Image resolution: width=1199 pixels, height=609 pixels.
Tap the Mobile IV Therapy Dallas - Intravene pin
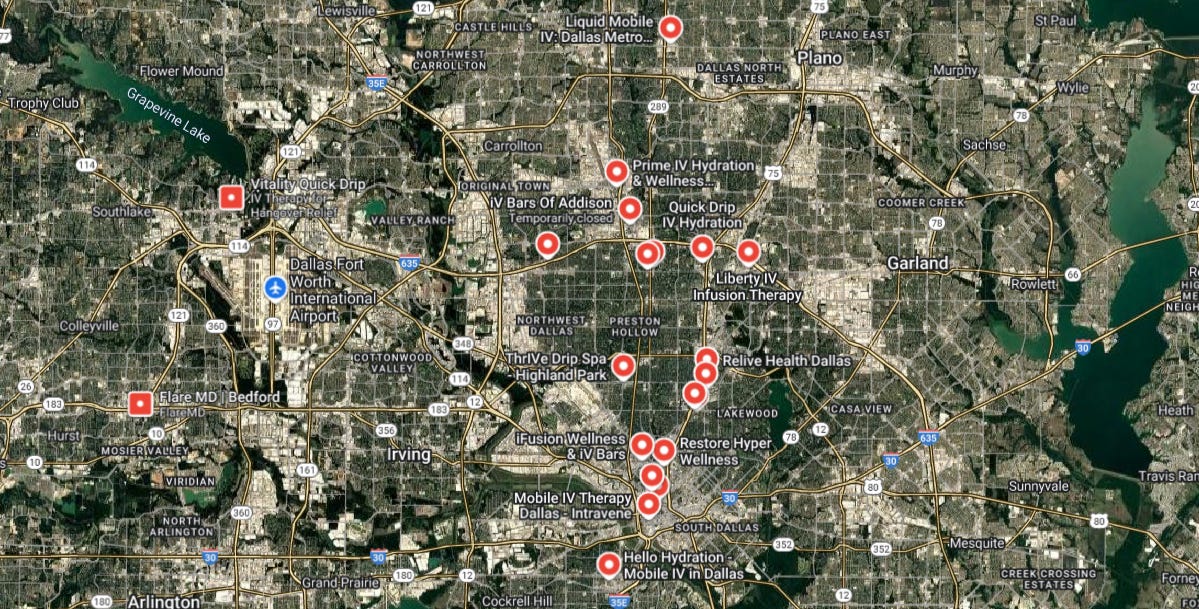648,503
